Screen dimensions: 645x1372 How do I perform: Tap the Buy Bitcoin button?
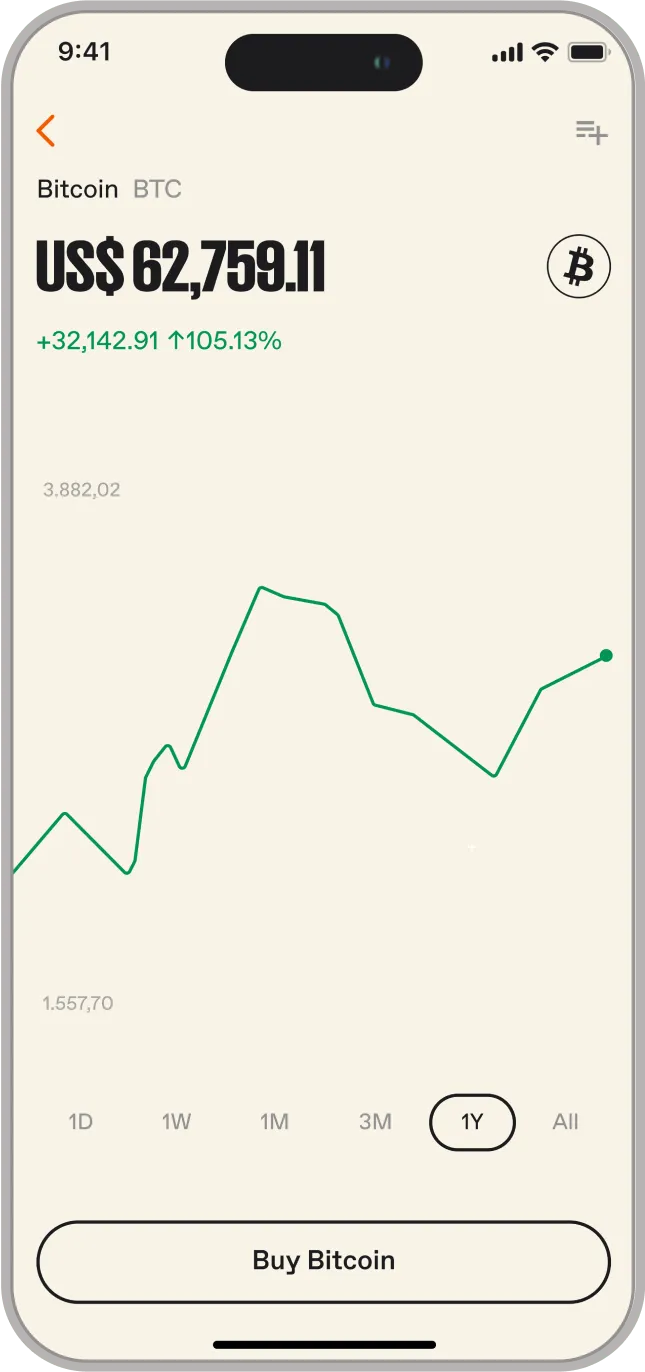(323, 1261)
